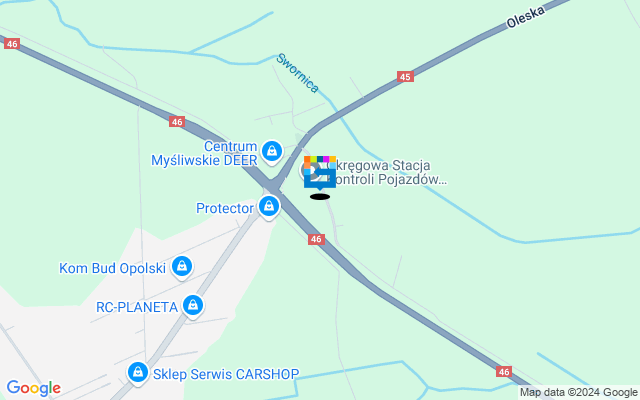The image size is (640, 400).
Task: Open the Centrum Myśliwskie DEER shop marker
Action: pyautogui.click(x=271, y=152)
